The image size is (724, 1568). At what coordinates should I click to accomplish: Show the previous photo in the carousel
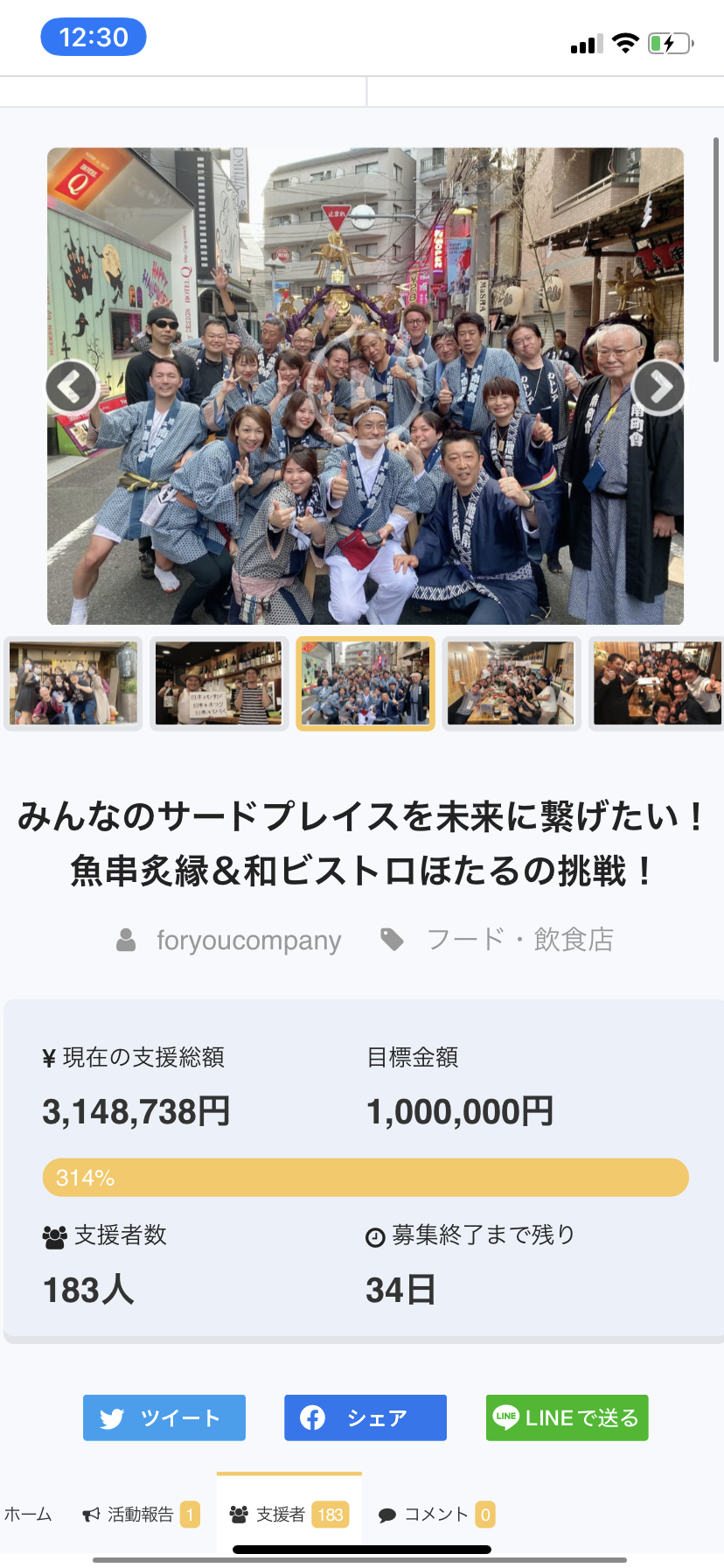click(x=72, y=387)
